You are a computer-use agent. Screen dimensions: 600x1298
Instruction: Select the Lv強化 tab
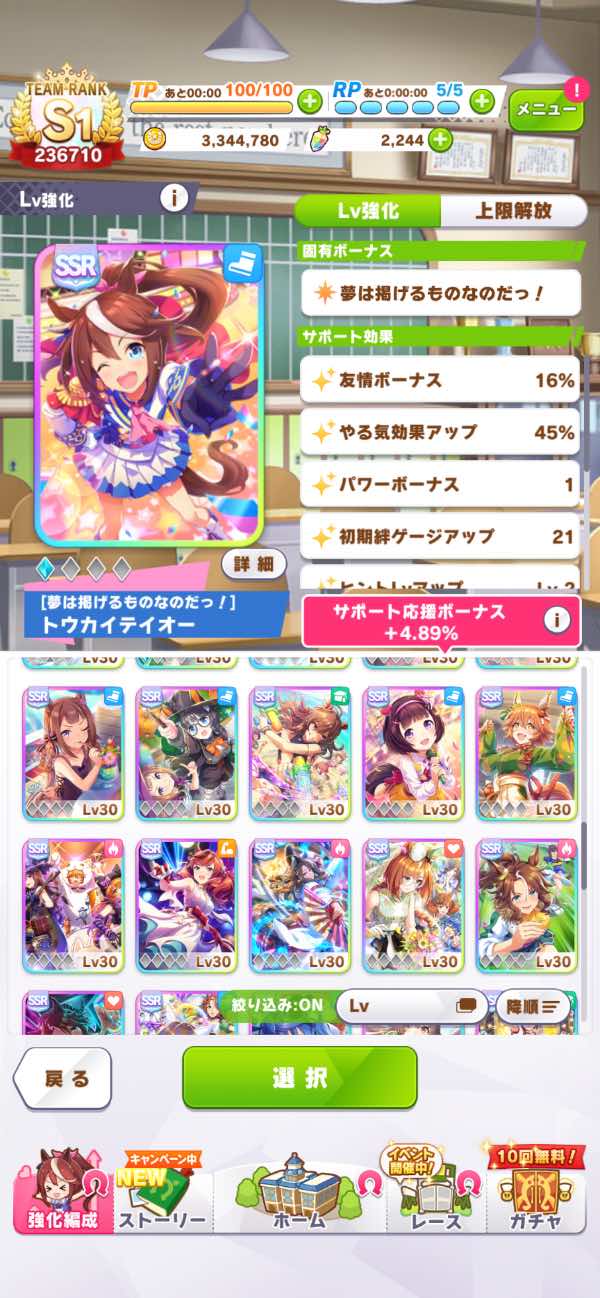[368, 211]
